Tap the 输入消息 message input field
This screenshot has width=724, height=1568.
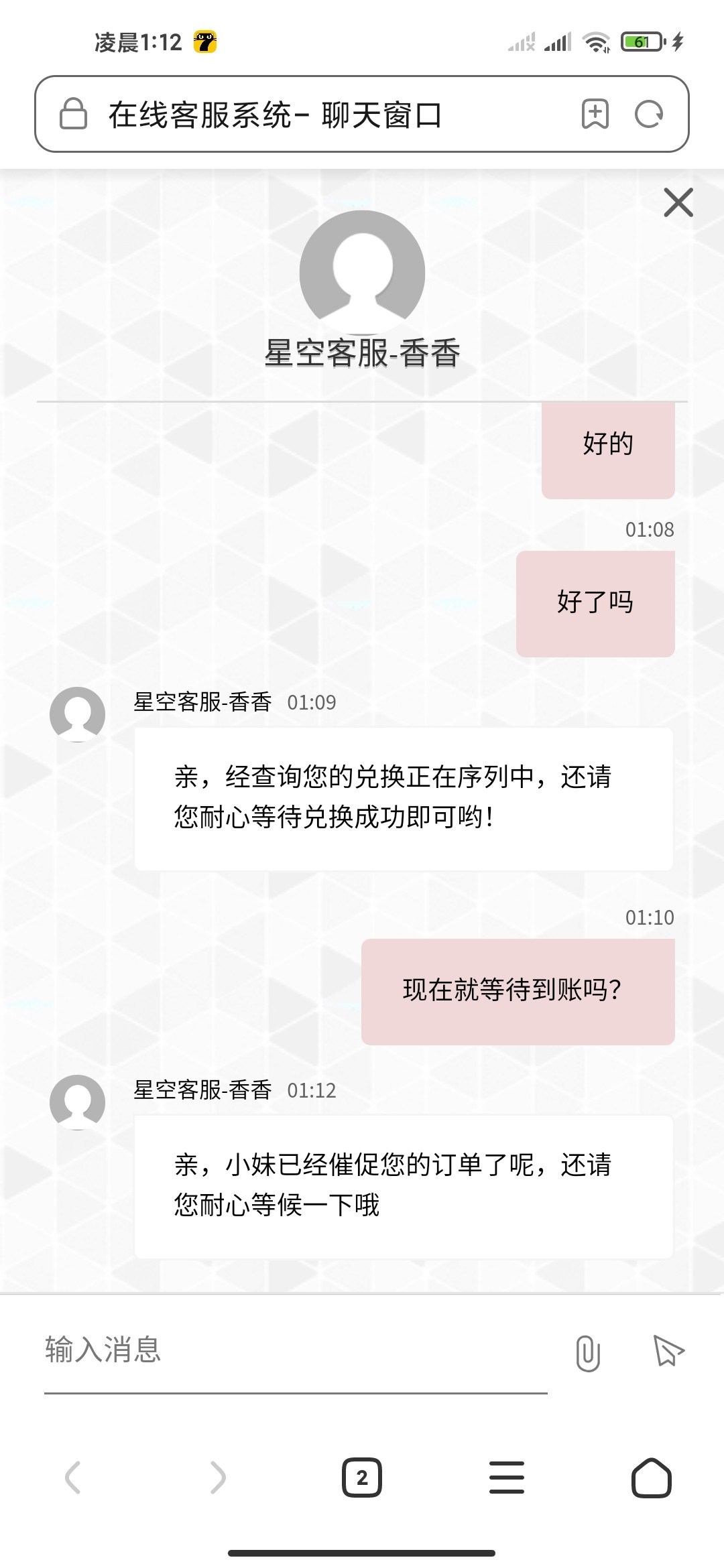295,1350
